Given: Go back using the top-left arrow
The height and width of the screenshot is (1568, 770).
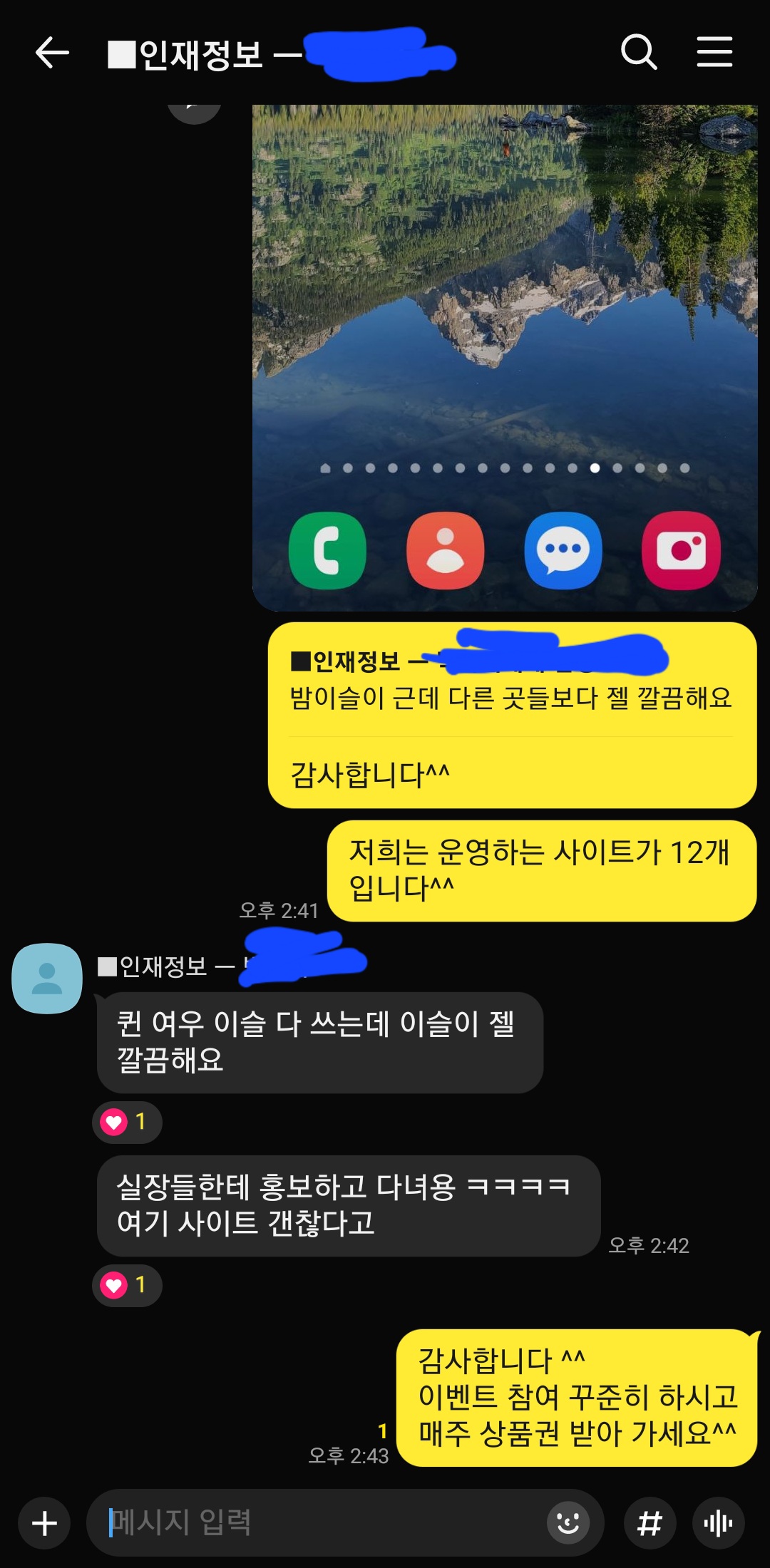Looking at the screenshot, I should [52, 53].
